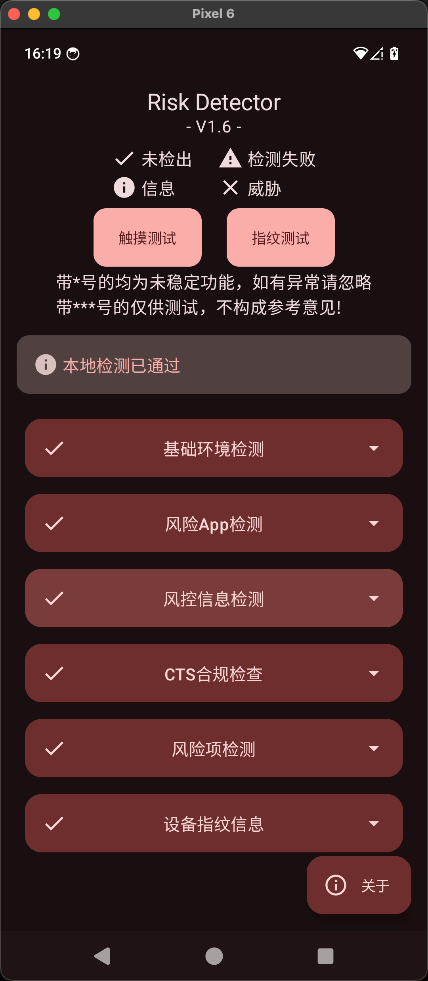Viewport: 428px width, 981px height.
Task: Expand the 风险App检测 section
Action: (x=214, y=523)
